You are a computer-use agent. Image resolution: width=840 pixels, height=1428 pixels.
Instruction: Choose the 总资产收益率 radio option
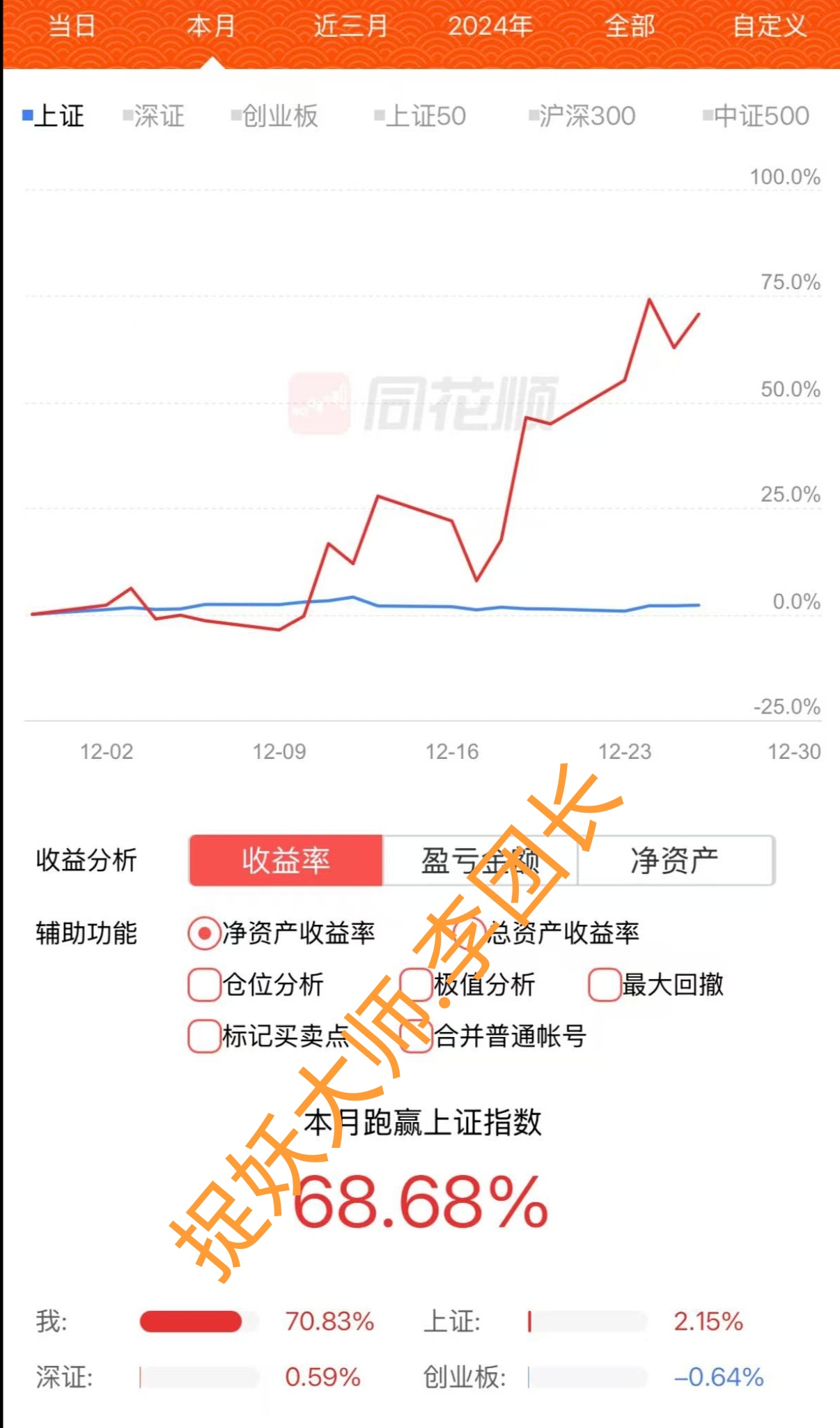point(472,933)
